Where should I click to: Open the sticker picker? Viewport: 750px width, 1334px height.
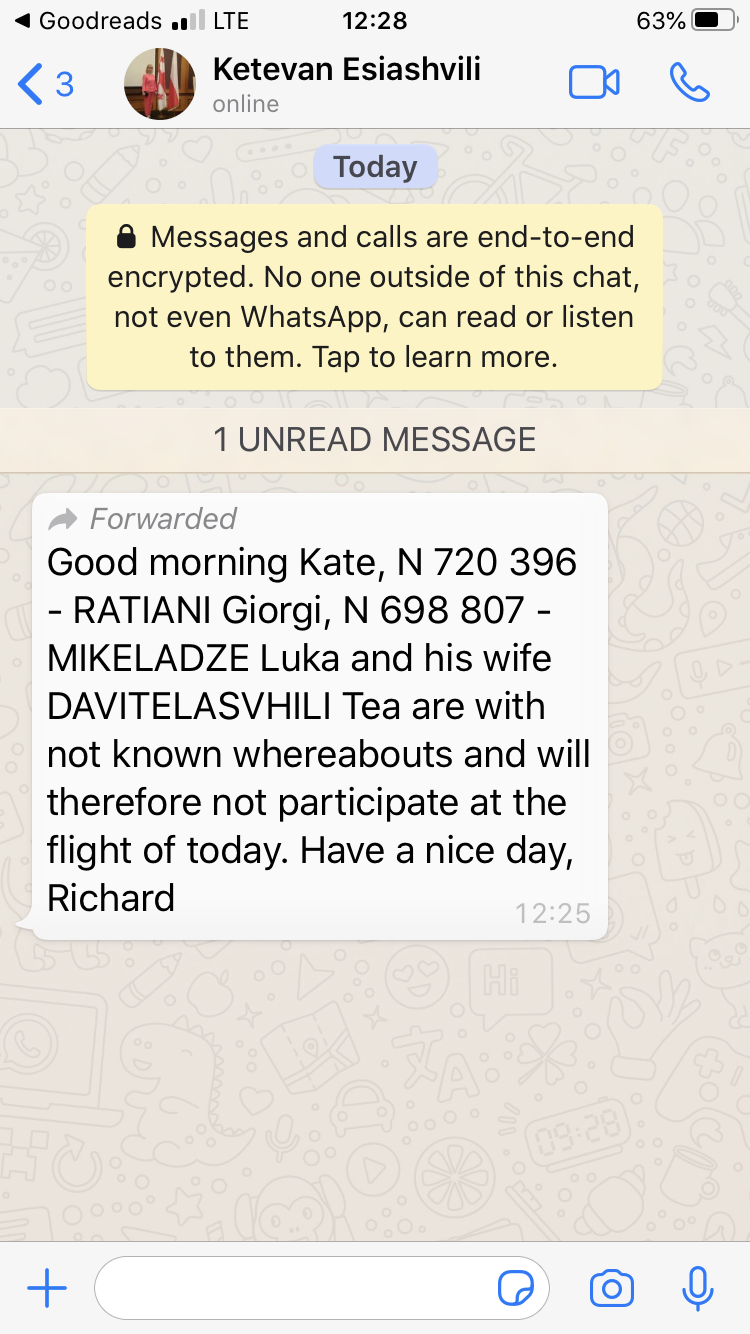click(x=516, y=1289)
